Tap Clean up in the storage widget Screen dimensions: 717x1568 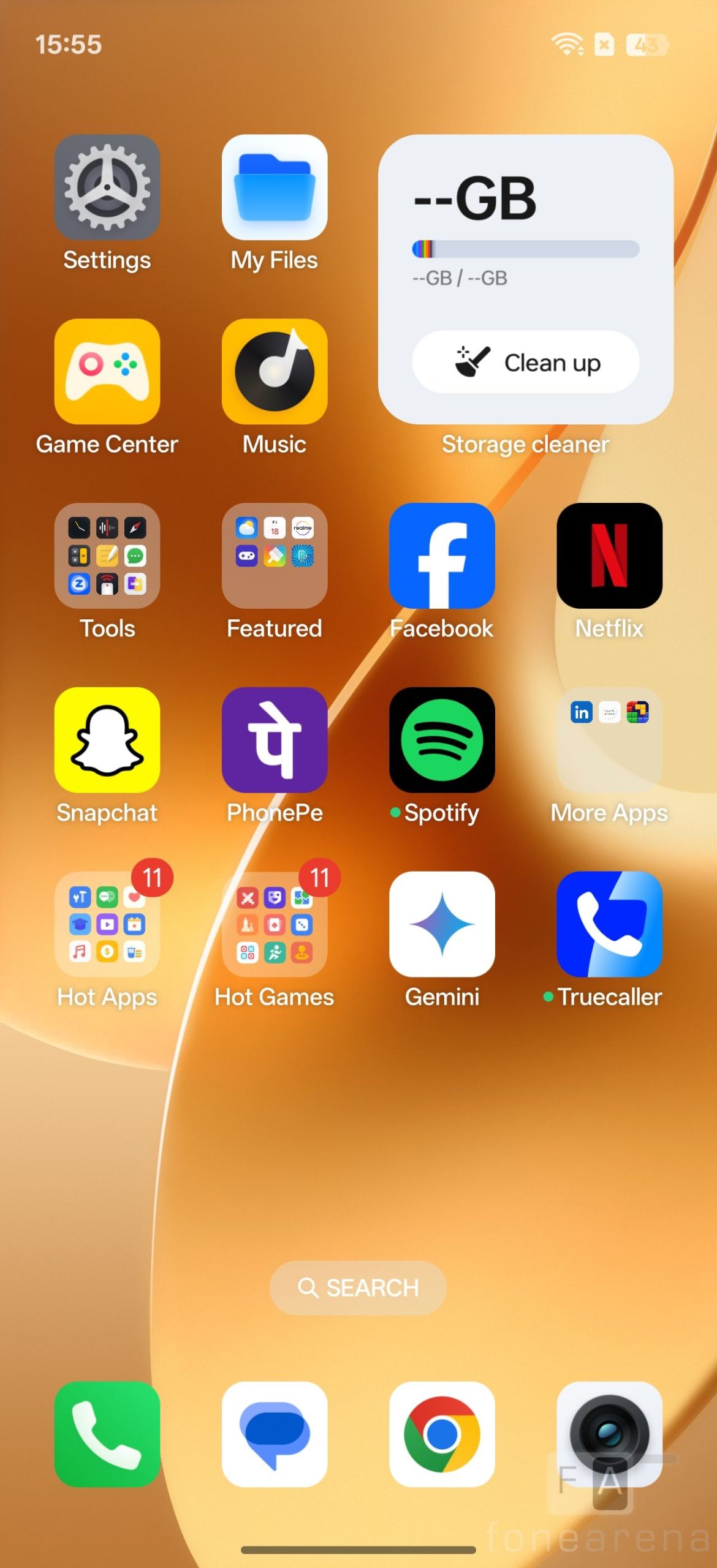(x=526, y=362)
